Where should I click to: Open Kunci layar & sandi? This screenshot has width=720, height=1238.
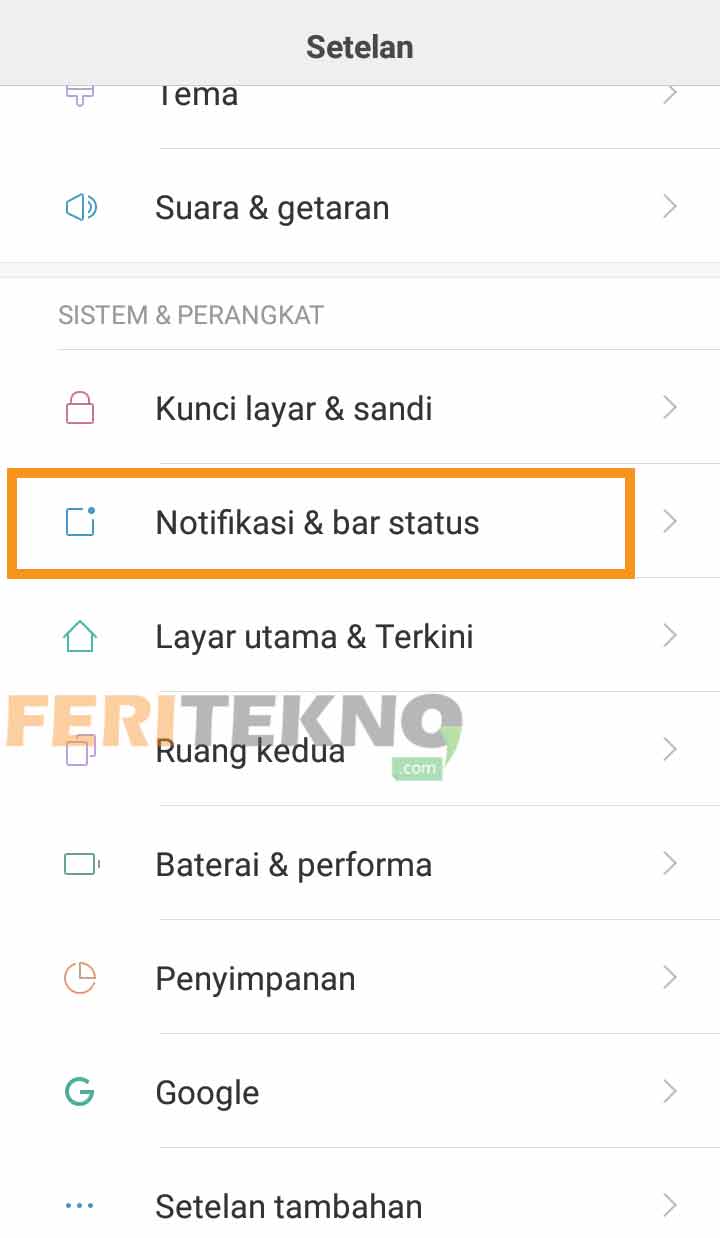360,407
